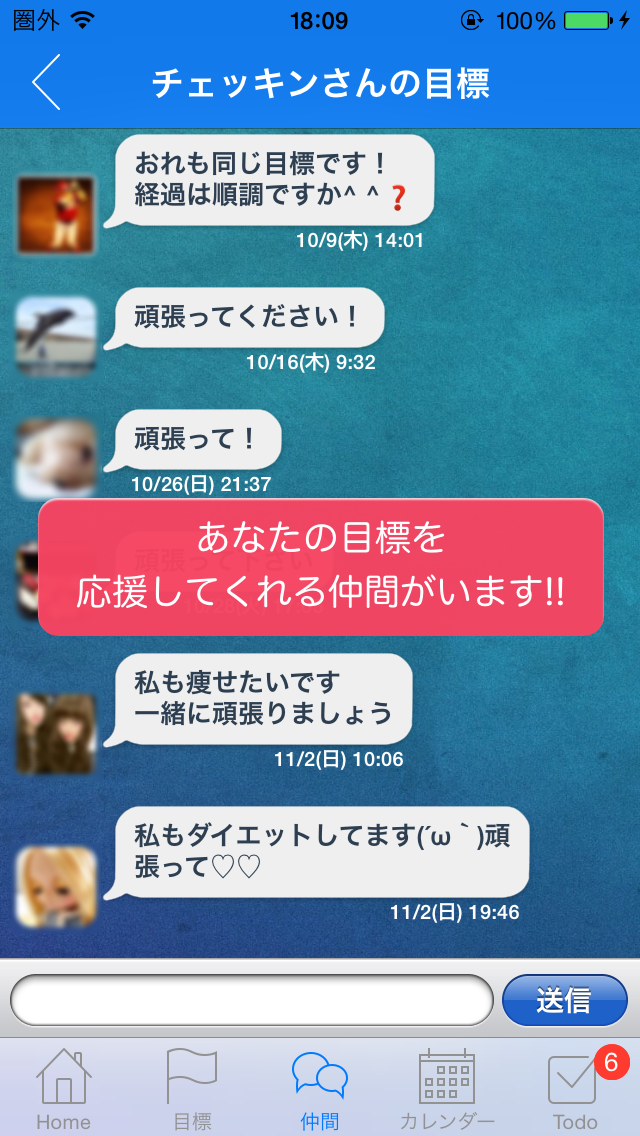Go back using the top-left arrow
The image size is (640, 1136).
[46, 82]
